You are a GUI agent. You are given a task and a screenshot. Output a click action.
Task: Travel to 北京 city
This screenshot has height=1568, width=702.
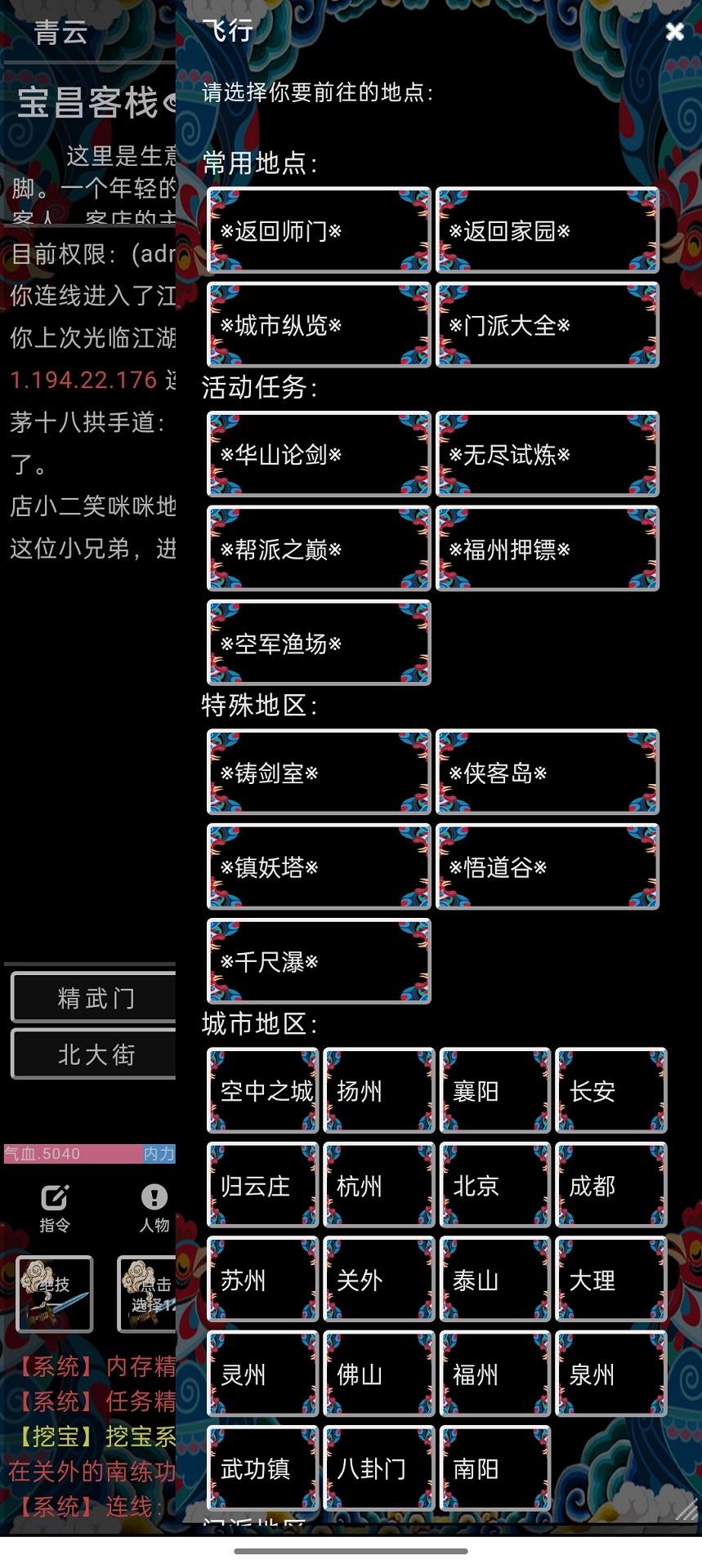click(494, 1186)
